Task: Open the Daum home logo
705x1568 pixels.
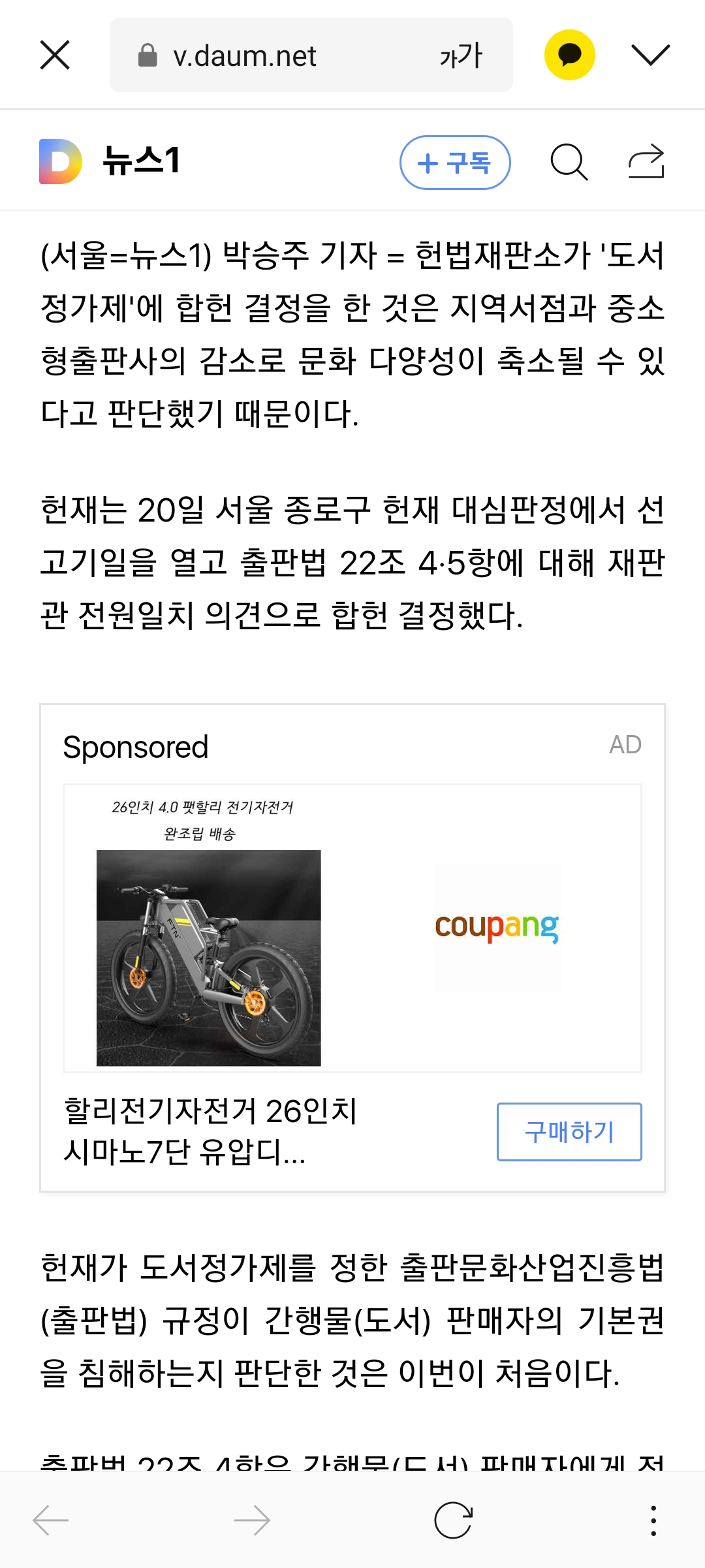Action: [61, 161]
